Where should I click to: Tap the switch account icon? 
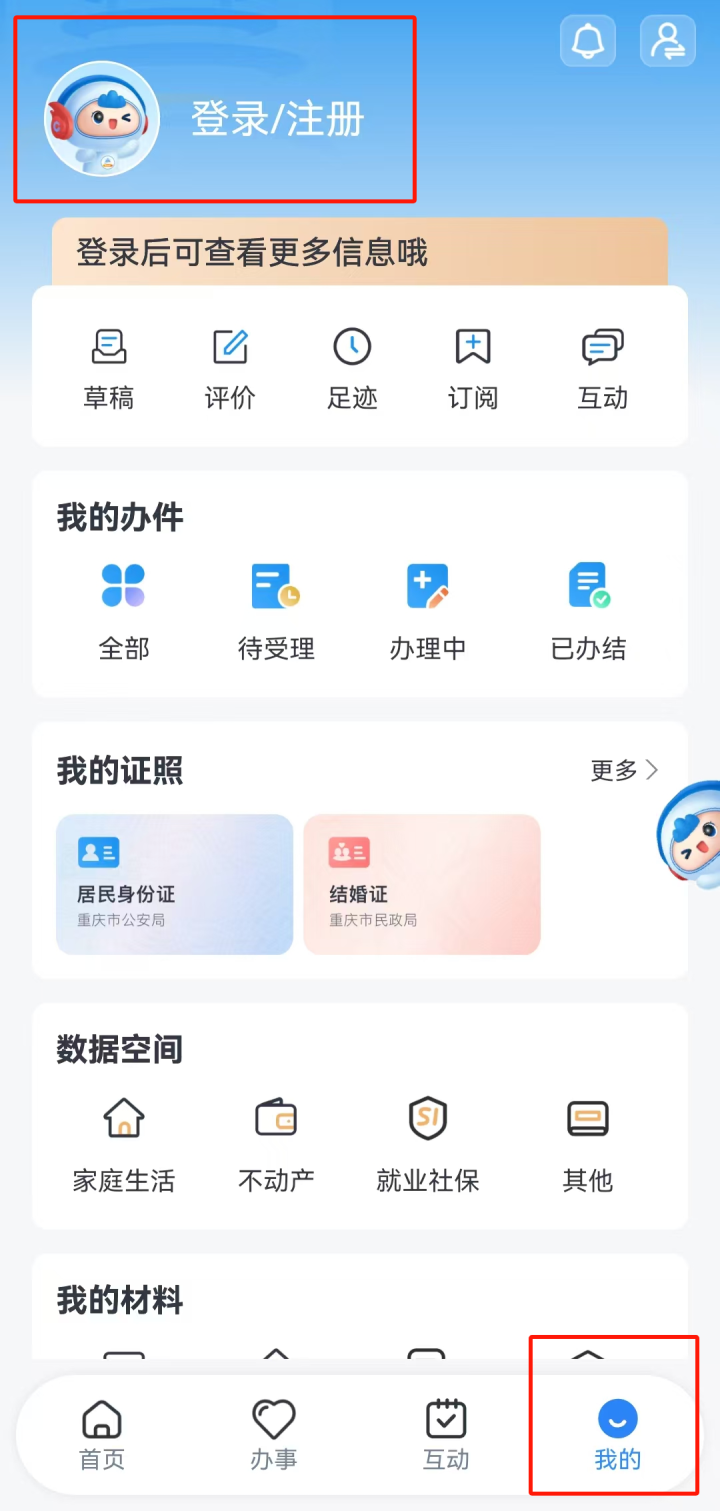click(x=667, y=41)
